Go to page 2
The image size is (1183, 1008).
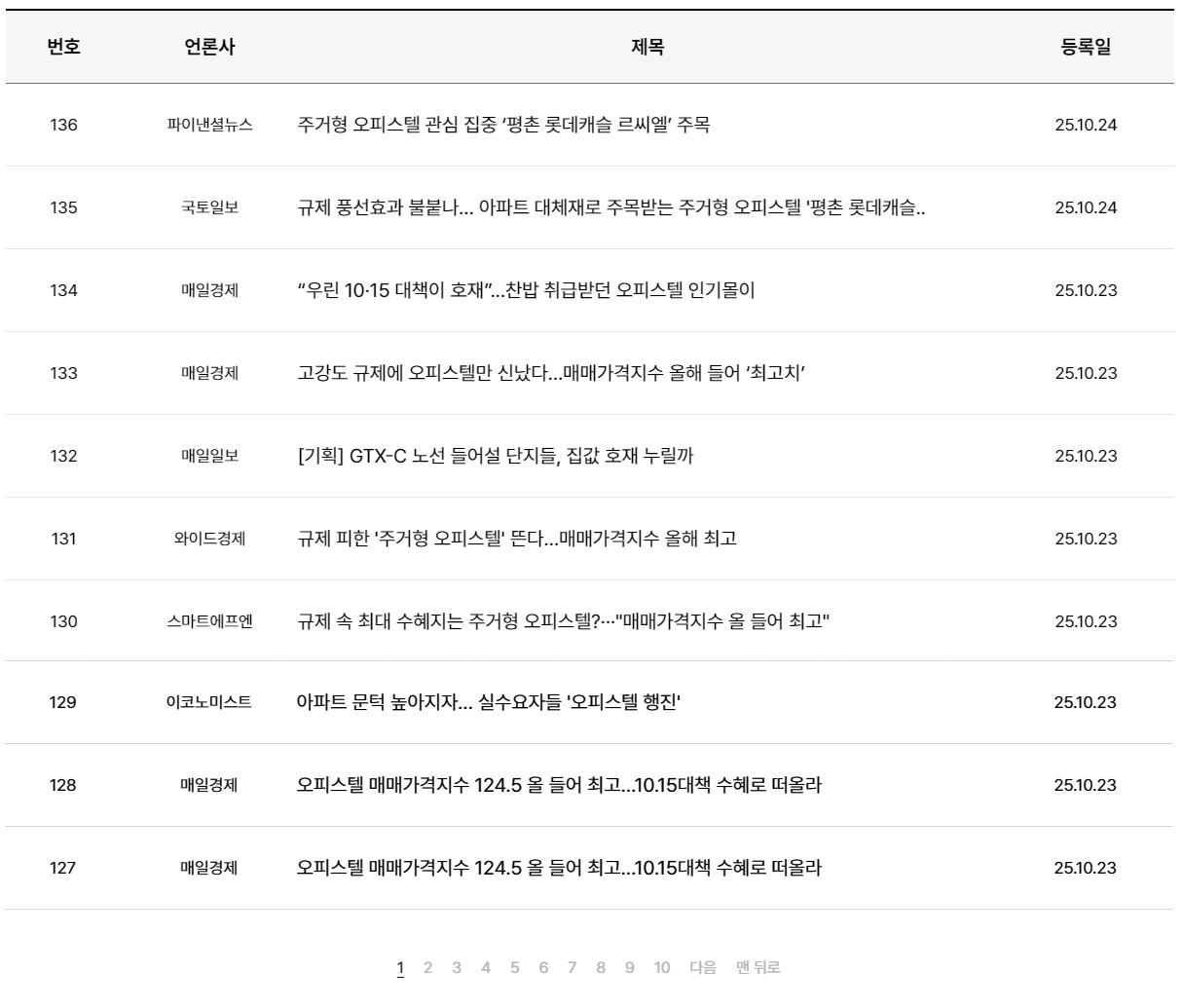pyautogui.click(x=427, y=967)
